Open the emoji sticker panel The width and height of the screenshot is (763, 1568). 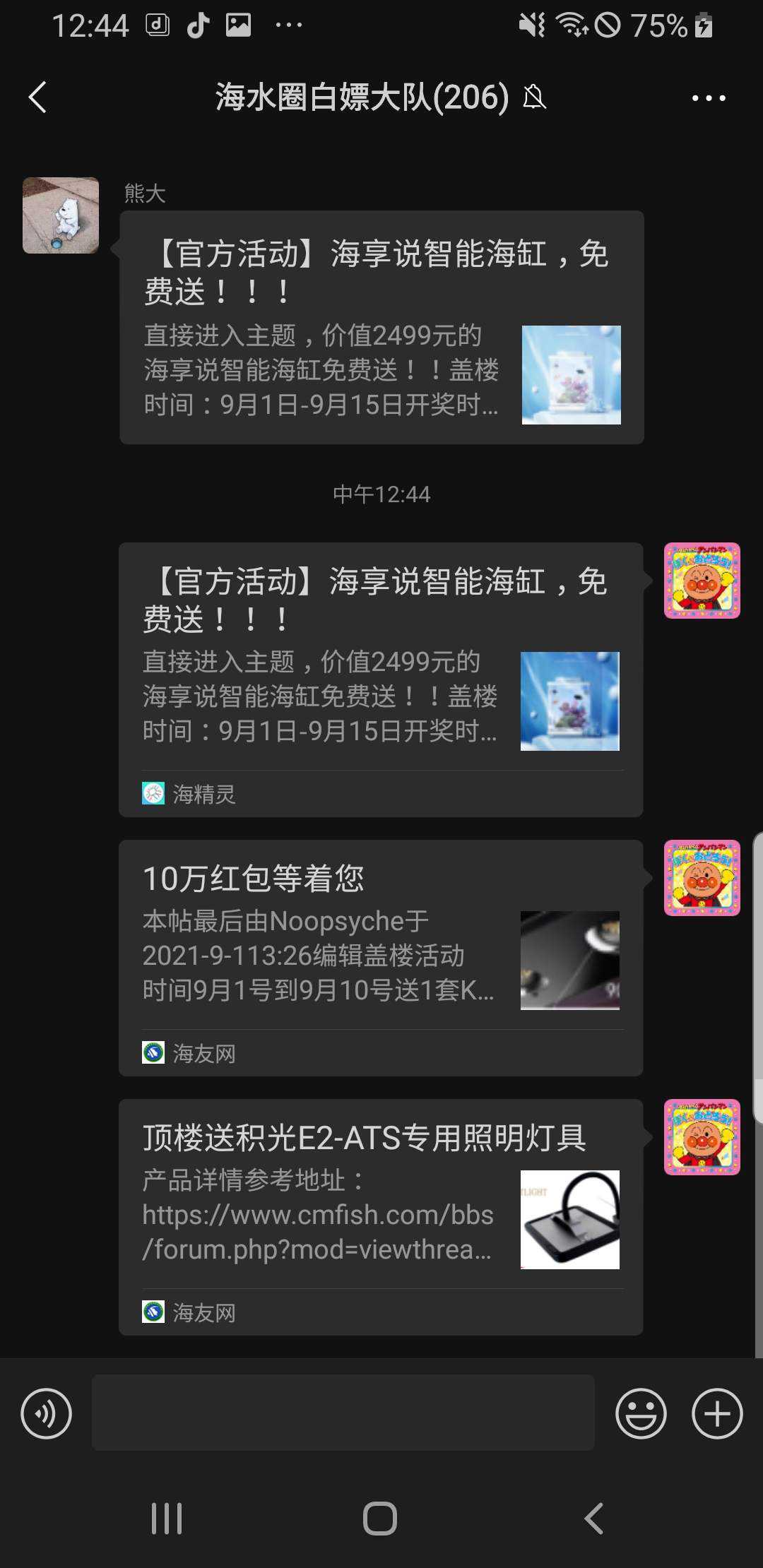(x=641, y=1413)
